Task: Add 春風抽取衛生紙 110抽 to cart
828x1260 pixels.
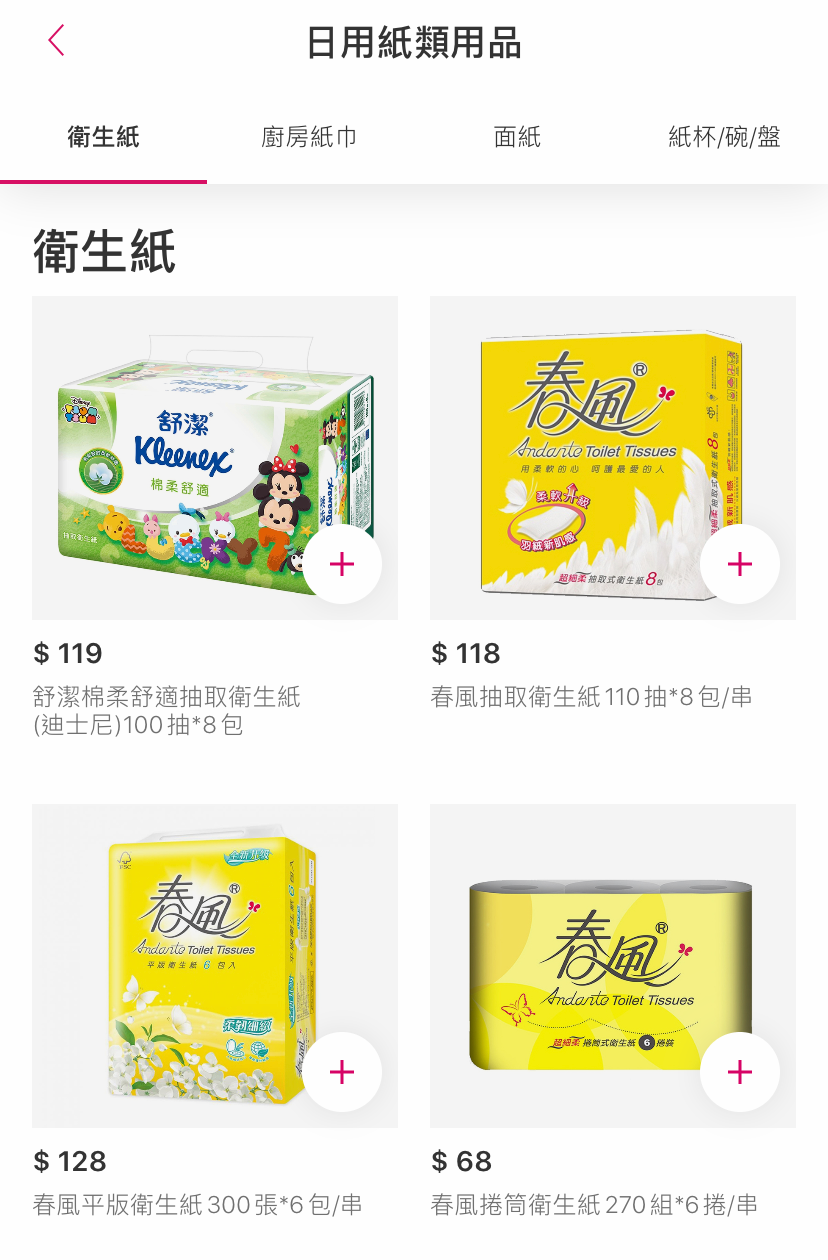Action: click(x=739, y=564)
